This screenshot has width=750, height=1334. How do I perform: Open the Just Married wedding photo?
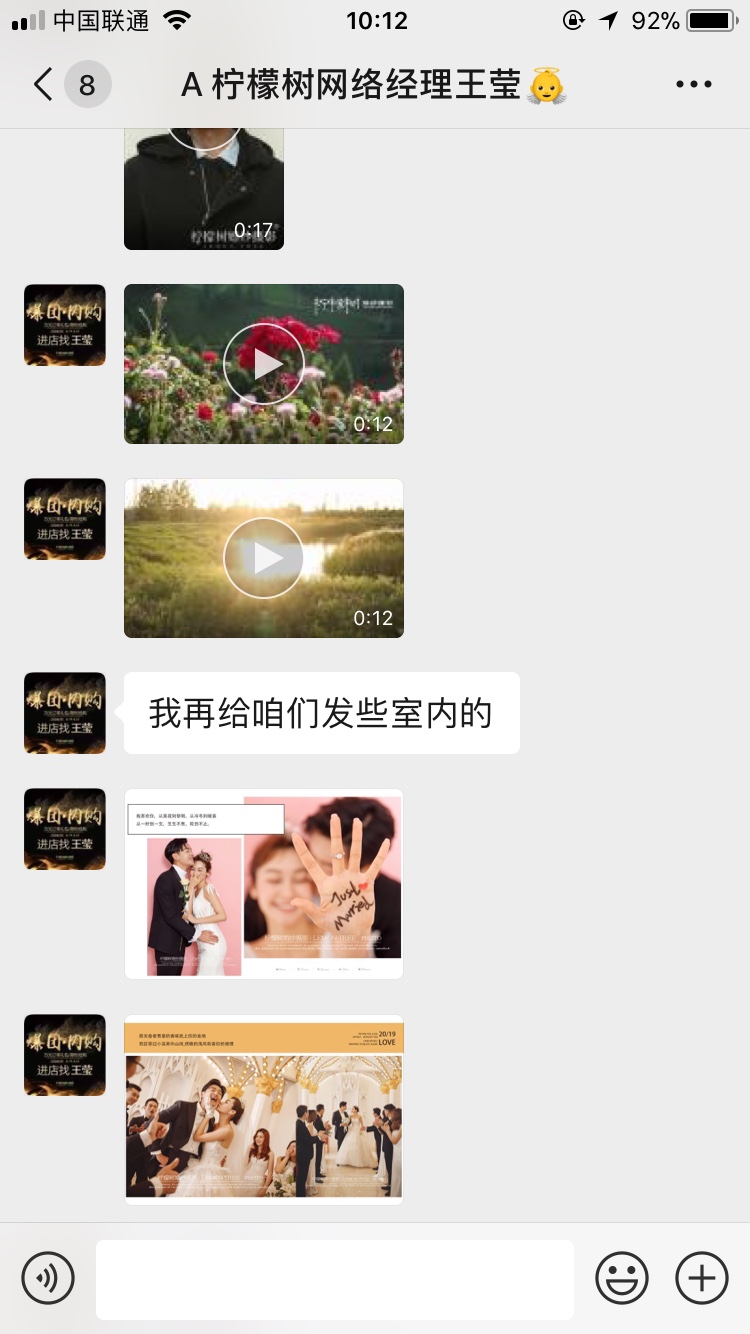click(x=263, y=884)
